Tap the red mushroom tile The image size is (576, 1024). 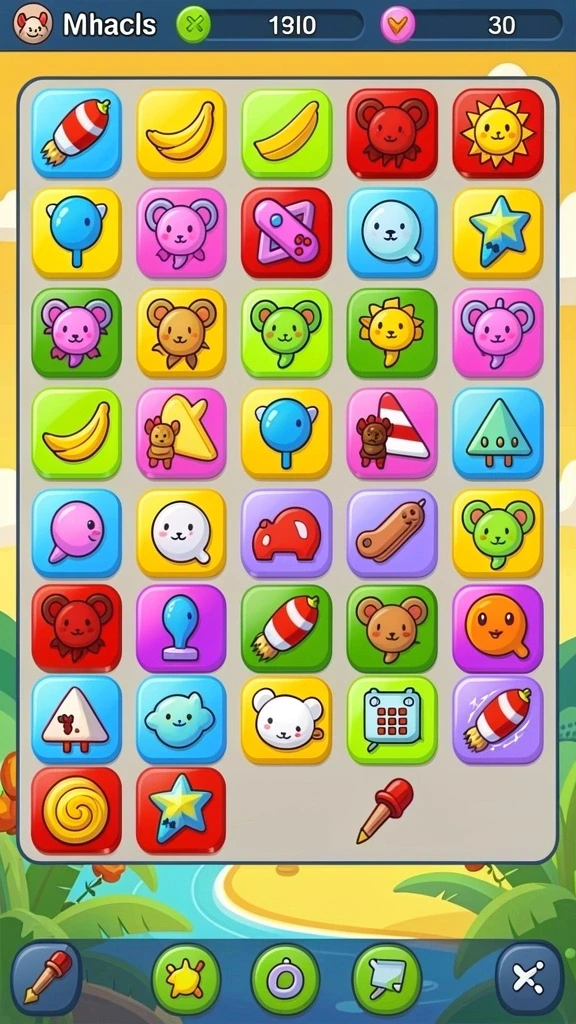click(x=286, y=534)
